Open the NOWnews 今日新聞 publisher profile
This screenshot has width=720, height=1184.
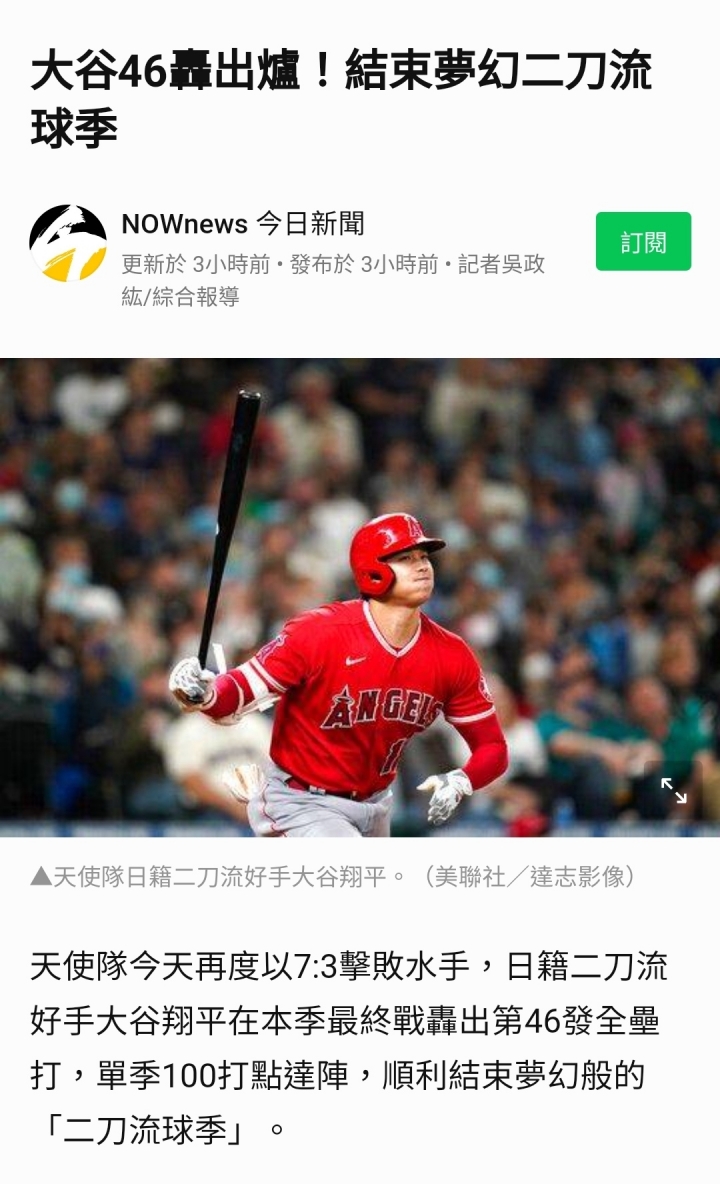point(243,223)
